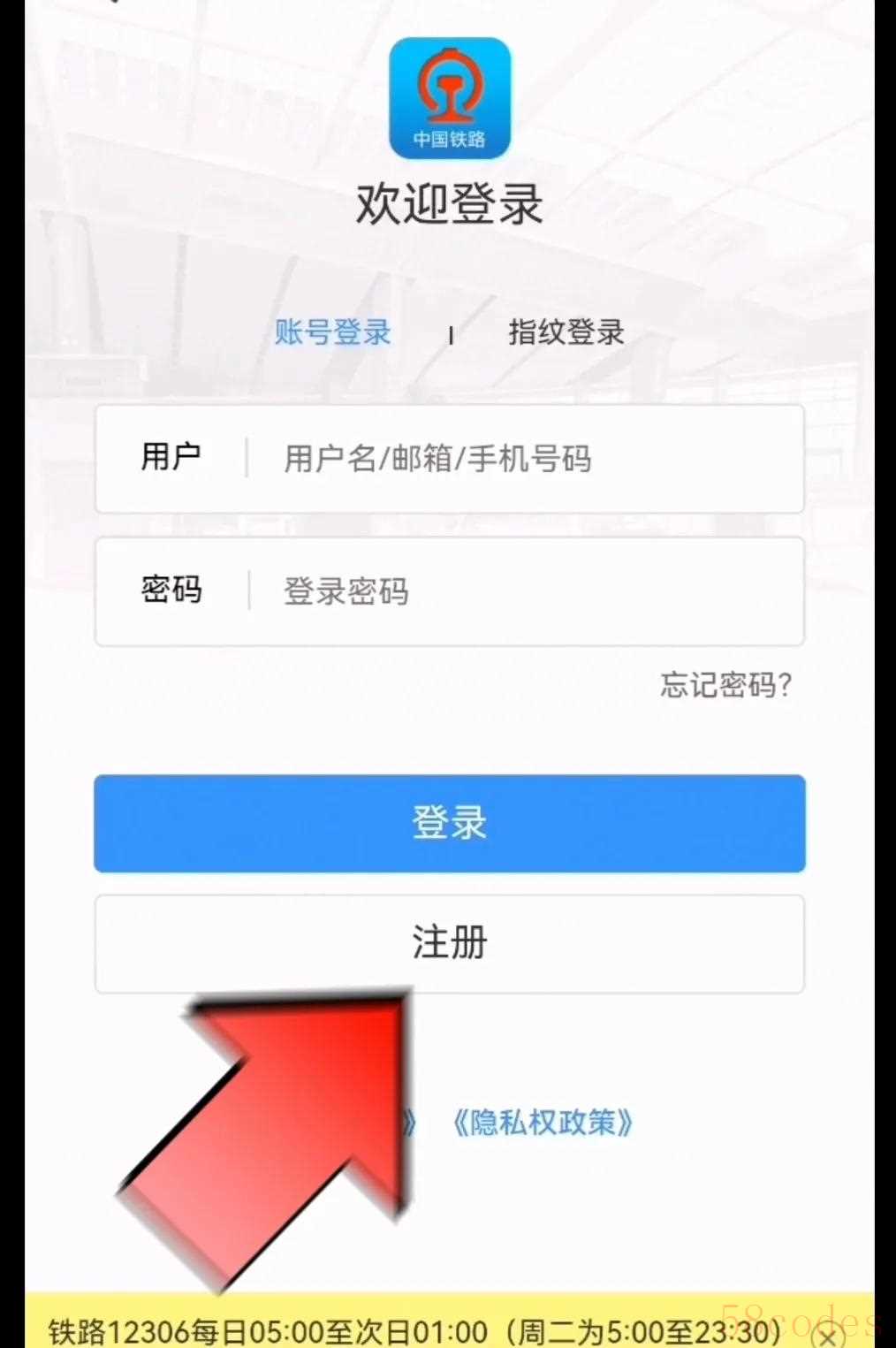Open the 忘记密码? link
896x1348 pixels.
click(725, 684)
